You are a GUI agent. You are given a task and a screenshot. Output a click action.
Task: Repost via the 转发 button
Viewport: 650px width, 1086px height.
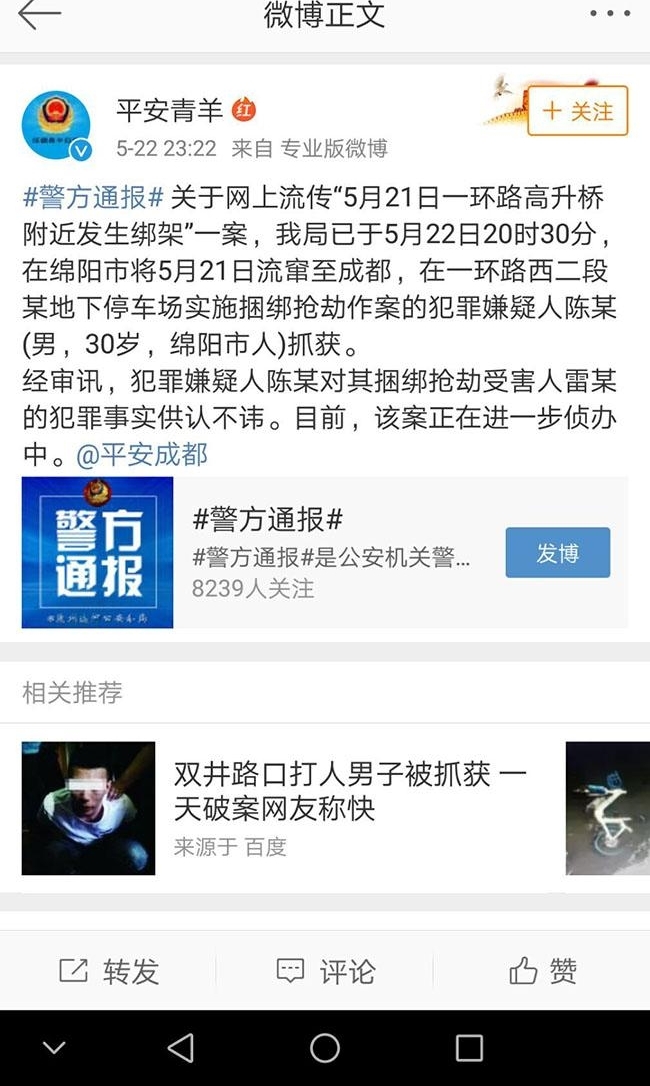coord(109,971)
